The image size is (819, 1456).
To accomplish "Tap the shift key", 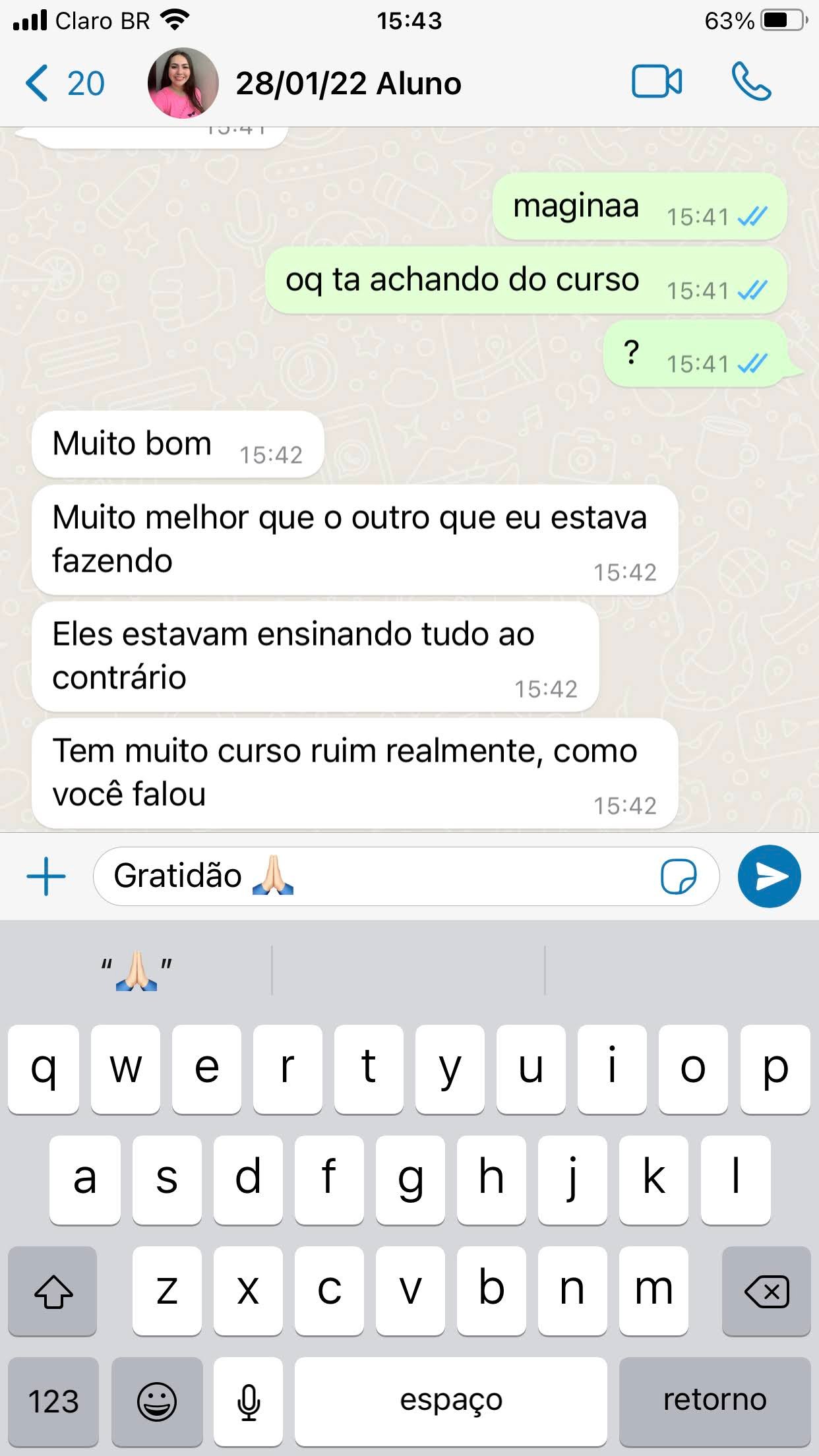I will (x=53, y=1291).
